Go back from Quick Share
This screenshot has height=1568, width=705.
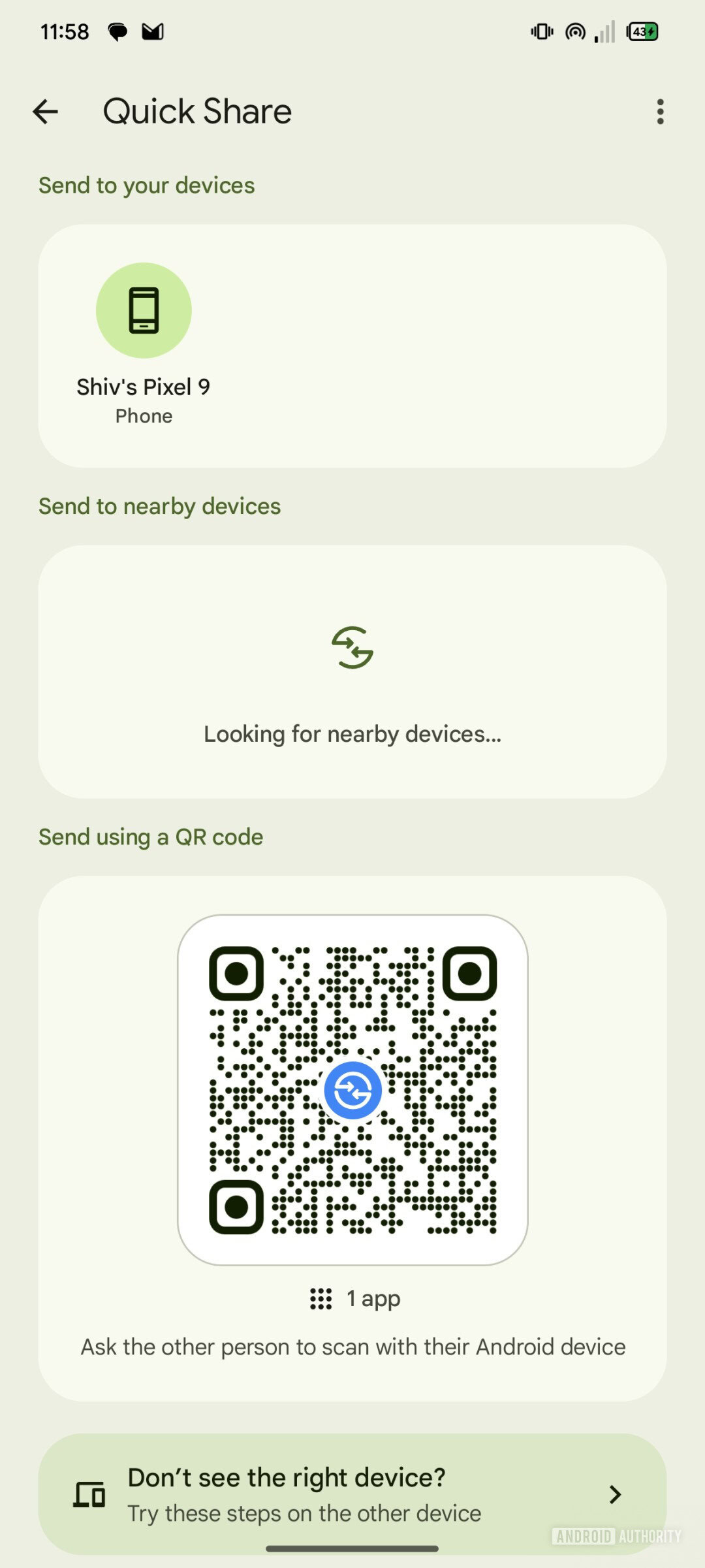tap(46, 112)
